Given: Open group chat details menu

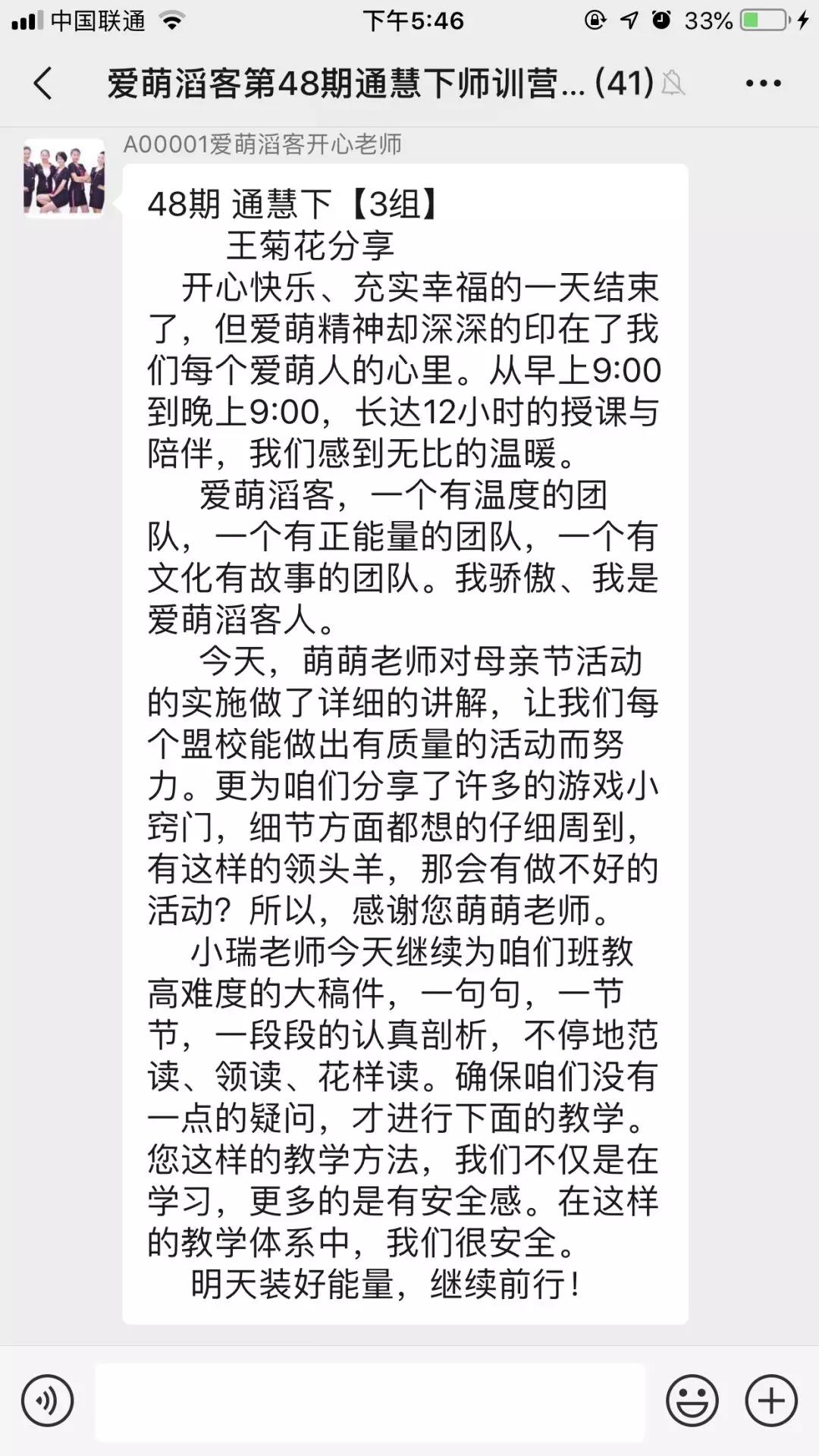Looking at the screenshot, I should 763,83.
